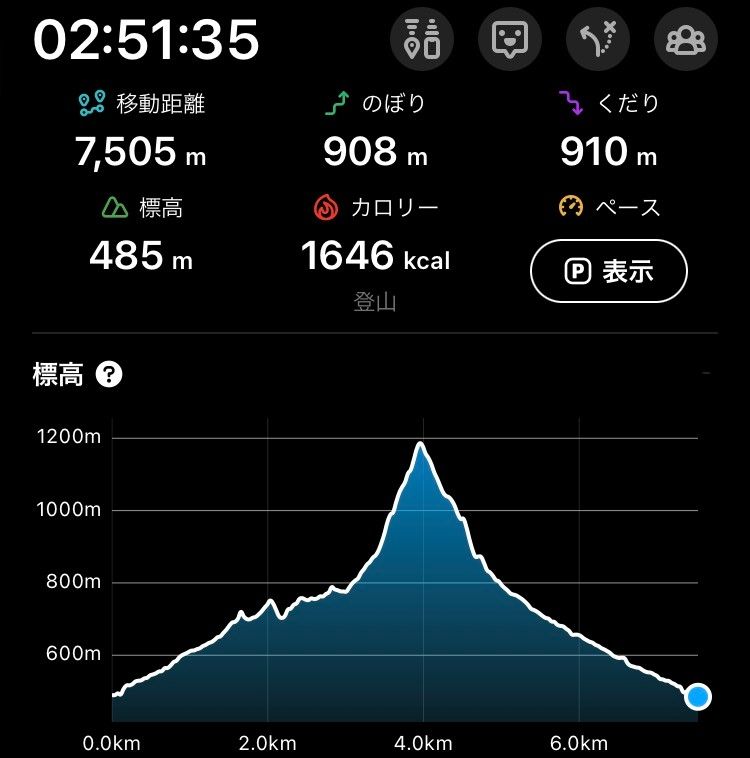Open the route deviation arrow icon
This screenshot has width=750, height=758.
pyautogui.click(x=597, y=39)
